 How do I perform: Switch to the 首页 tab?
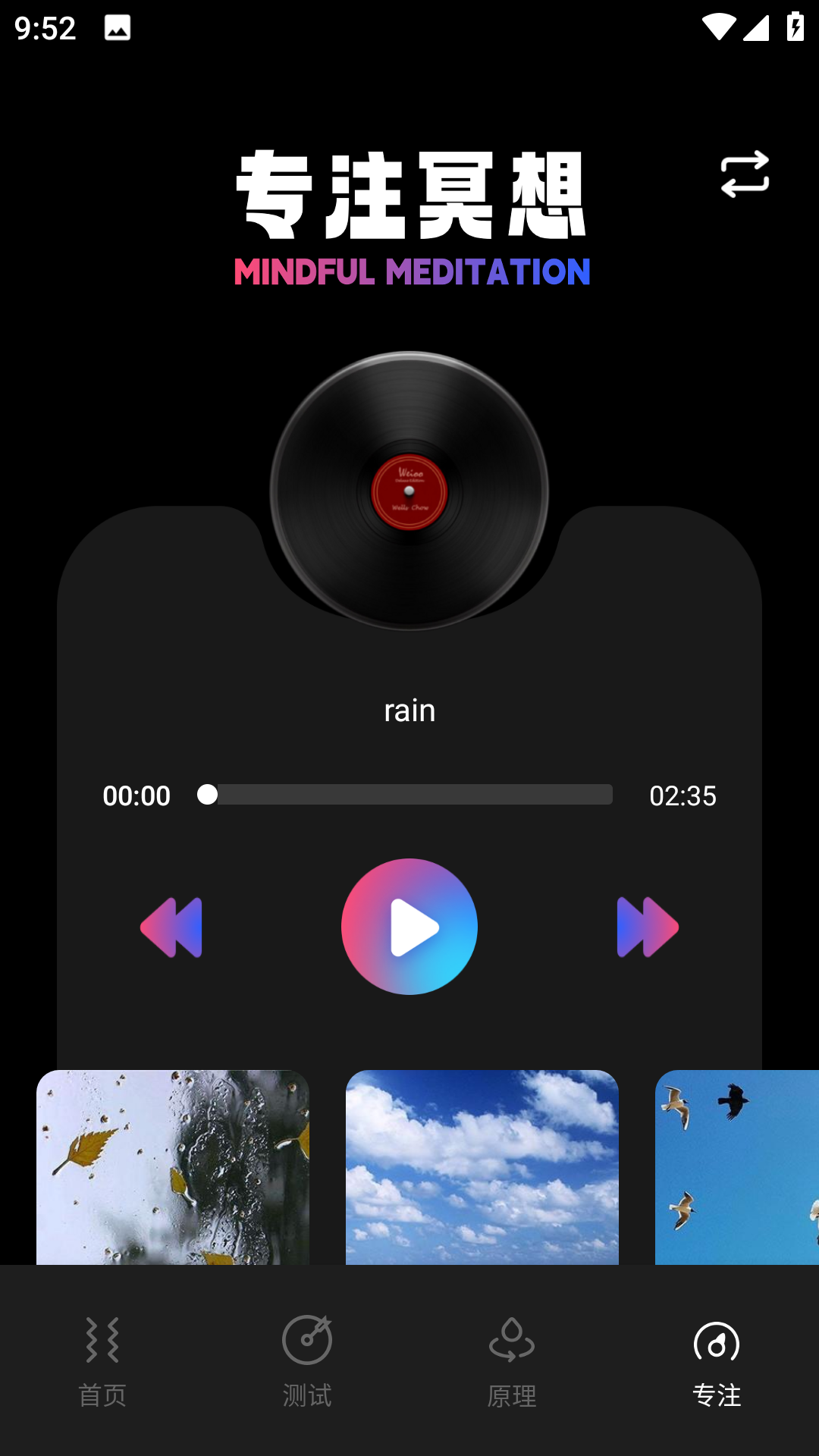coord(102,1361)
